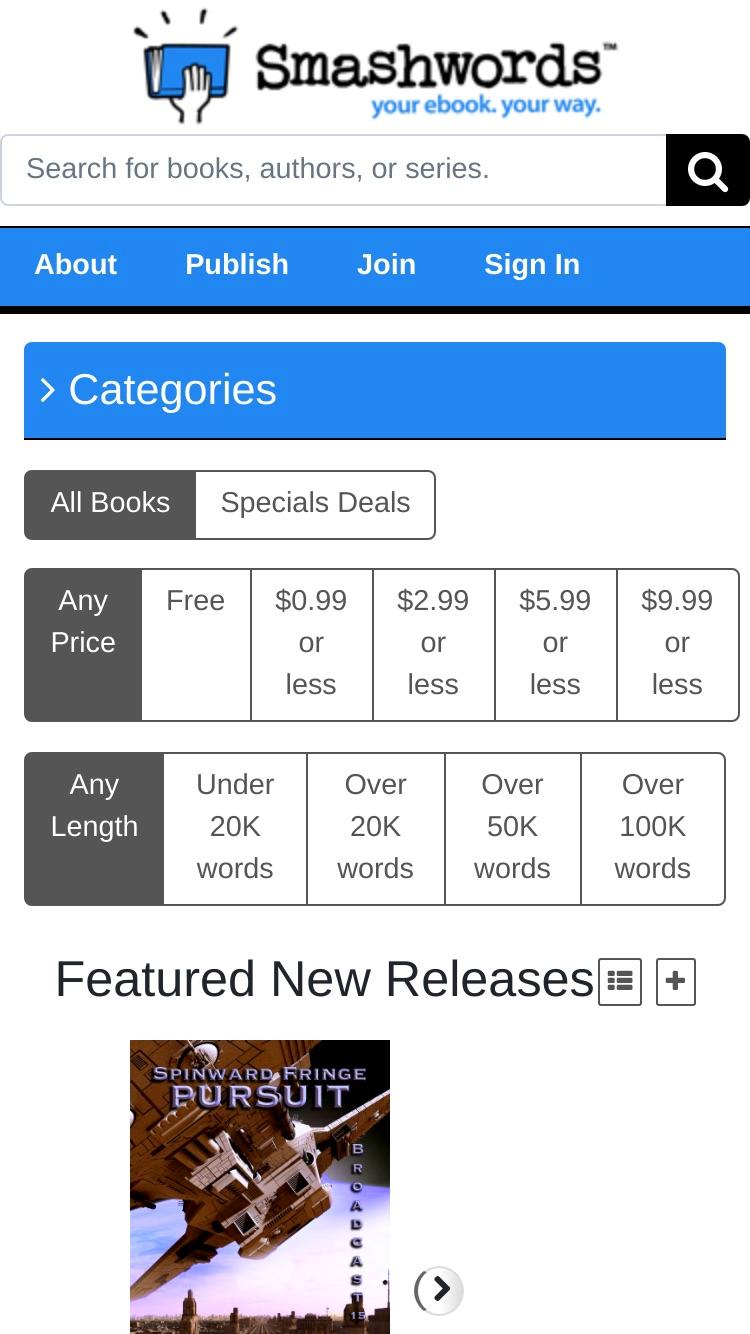Viewport: 750px width, 1334px height.
Task: Expand the Categories section
Action: pos(375,390)
